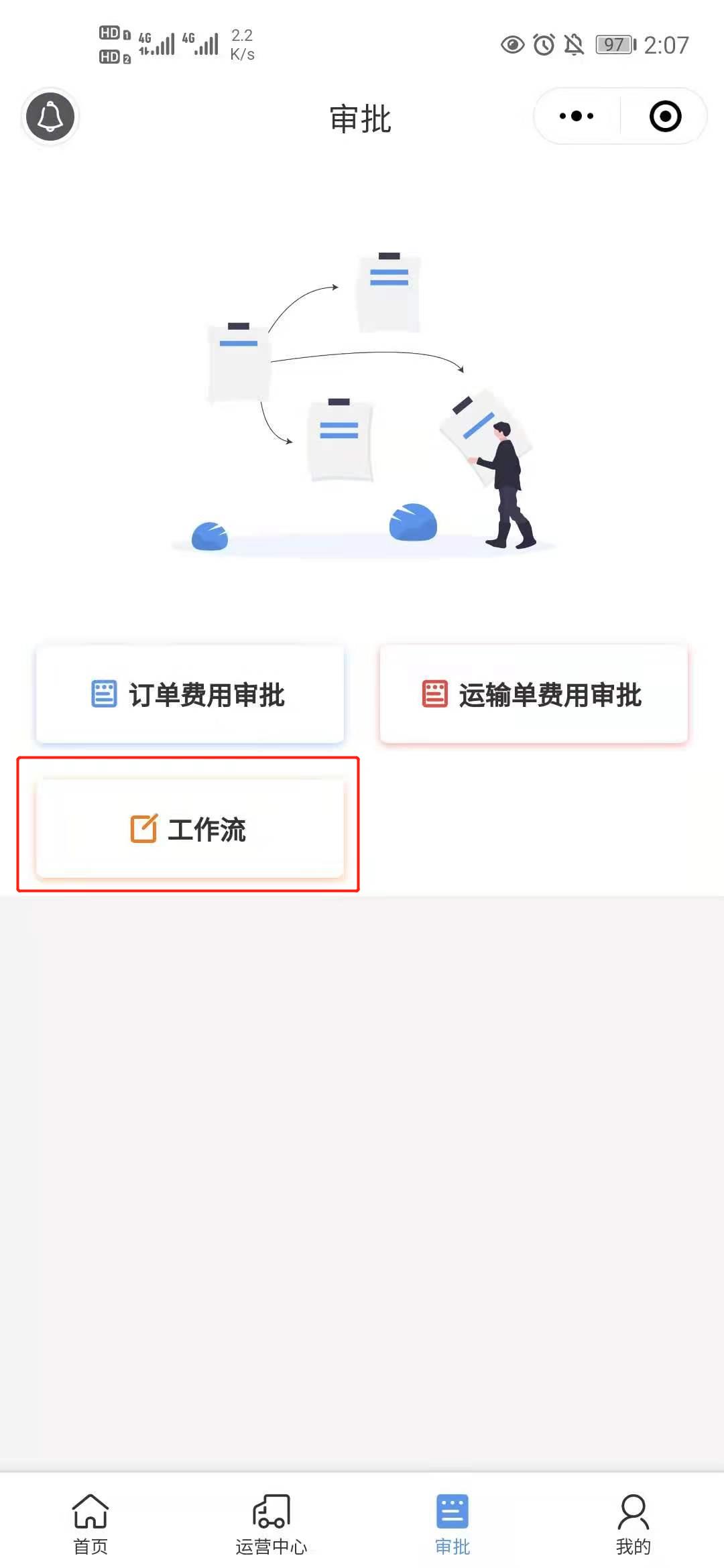Open the mini program more options menu
This screenshot has height=1568, width=724.
[x=577, y=117]
